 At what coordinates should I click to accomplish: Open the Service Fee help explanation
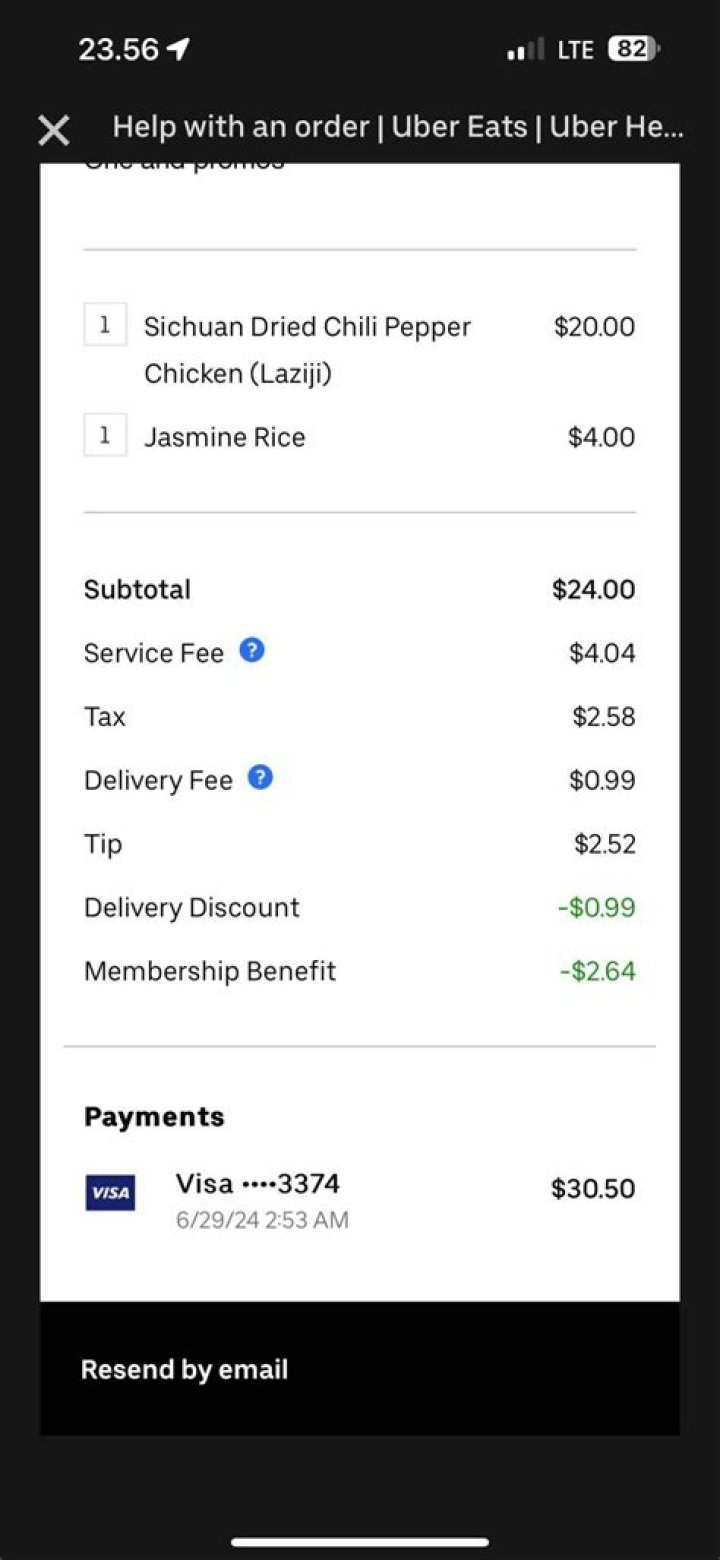251,650
